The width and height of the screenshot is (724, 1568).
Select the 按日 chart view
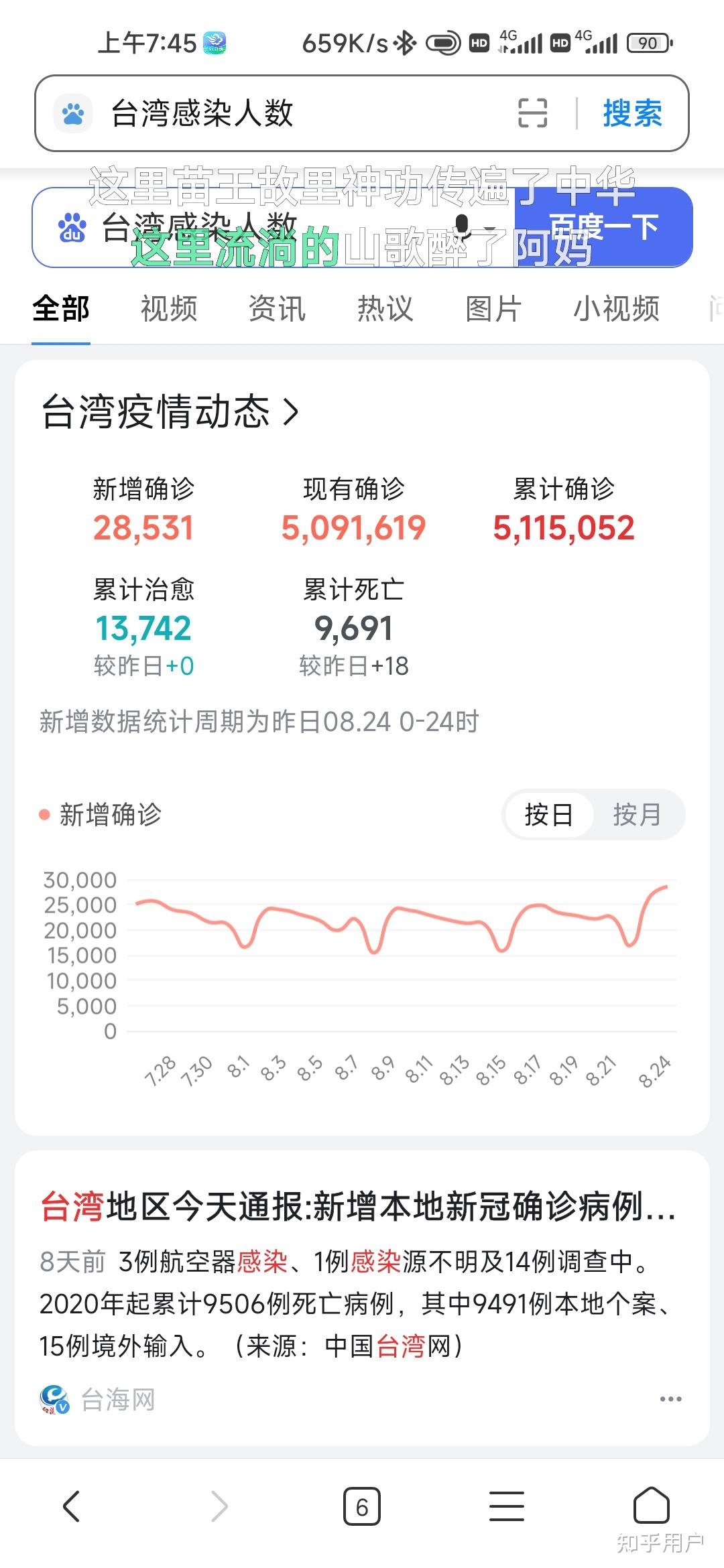point(548,815)
